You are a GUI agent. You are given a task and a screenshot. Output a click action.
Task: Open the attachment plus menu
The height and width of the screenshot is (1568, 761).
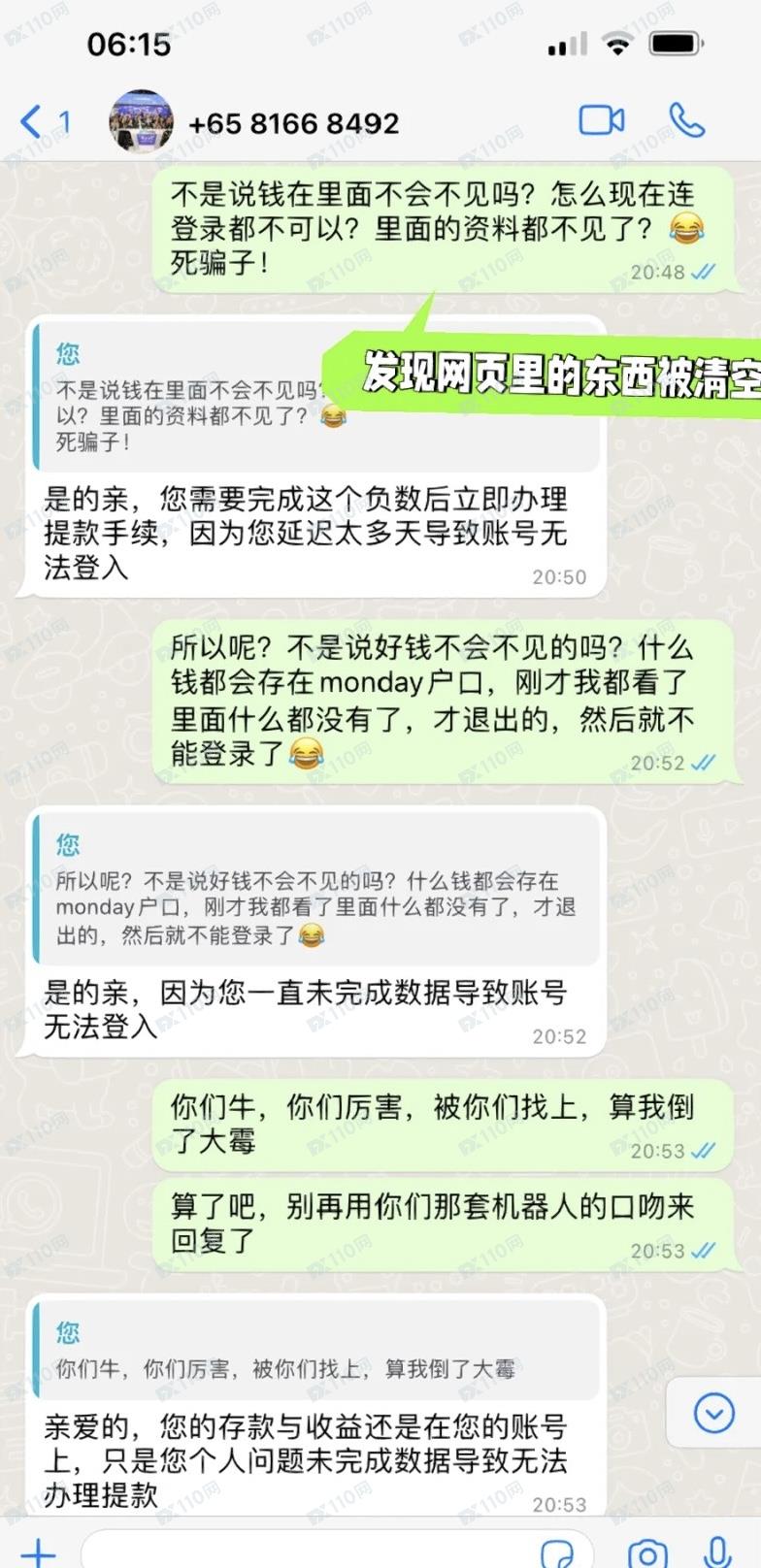tap(38, 1552)
